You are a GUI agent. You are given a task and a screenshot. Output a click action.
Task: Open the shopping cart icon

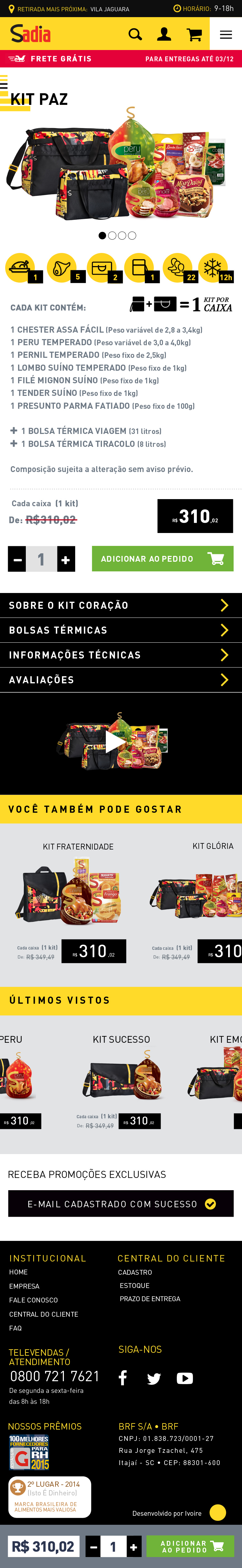(x=194, y=34)
